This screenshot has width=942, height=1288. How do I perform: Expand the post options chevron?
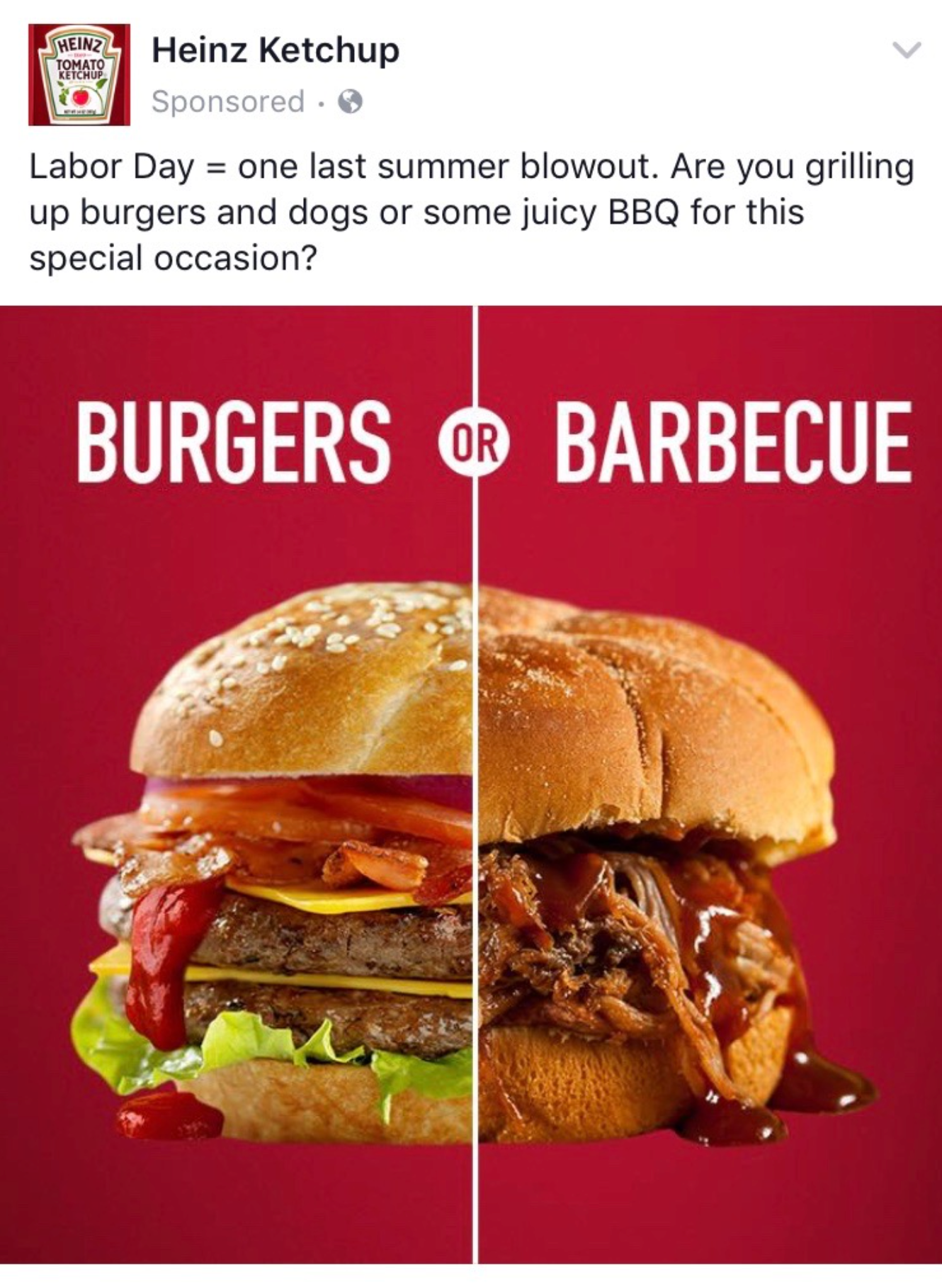906,50
